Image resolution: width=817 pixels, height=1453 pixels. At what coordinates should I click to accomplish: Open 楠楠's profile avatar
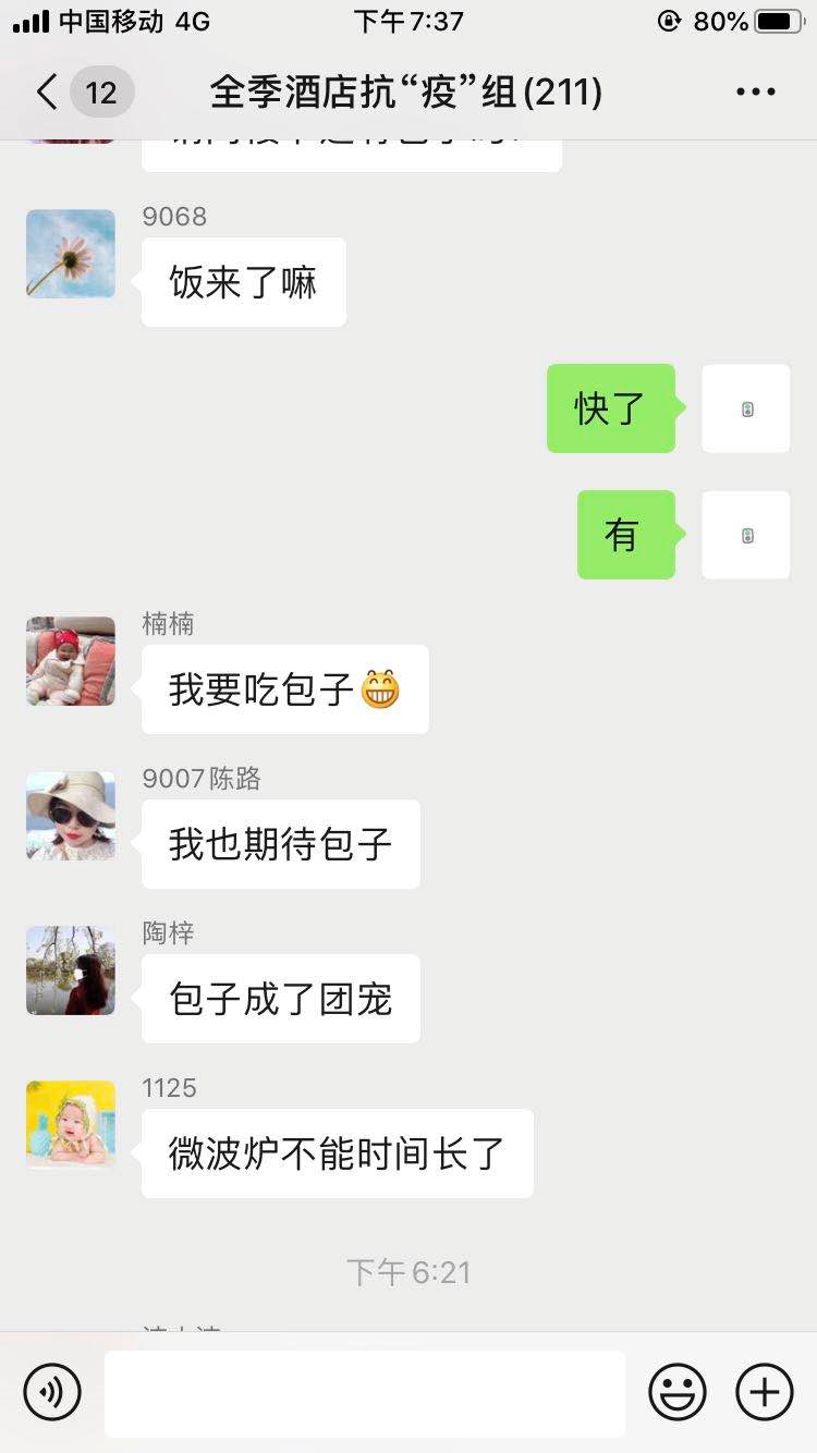(70, 661)
